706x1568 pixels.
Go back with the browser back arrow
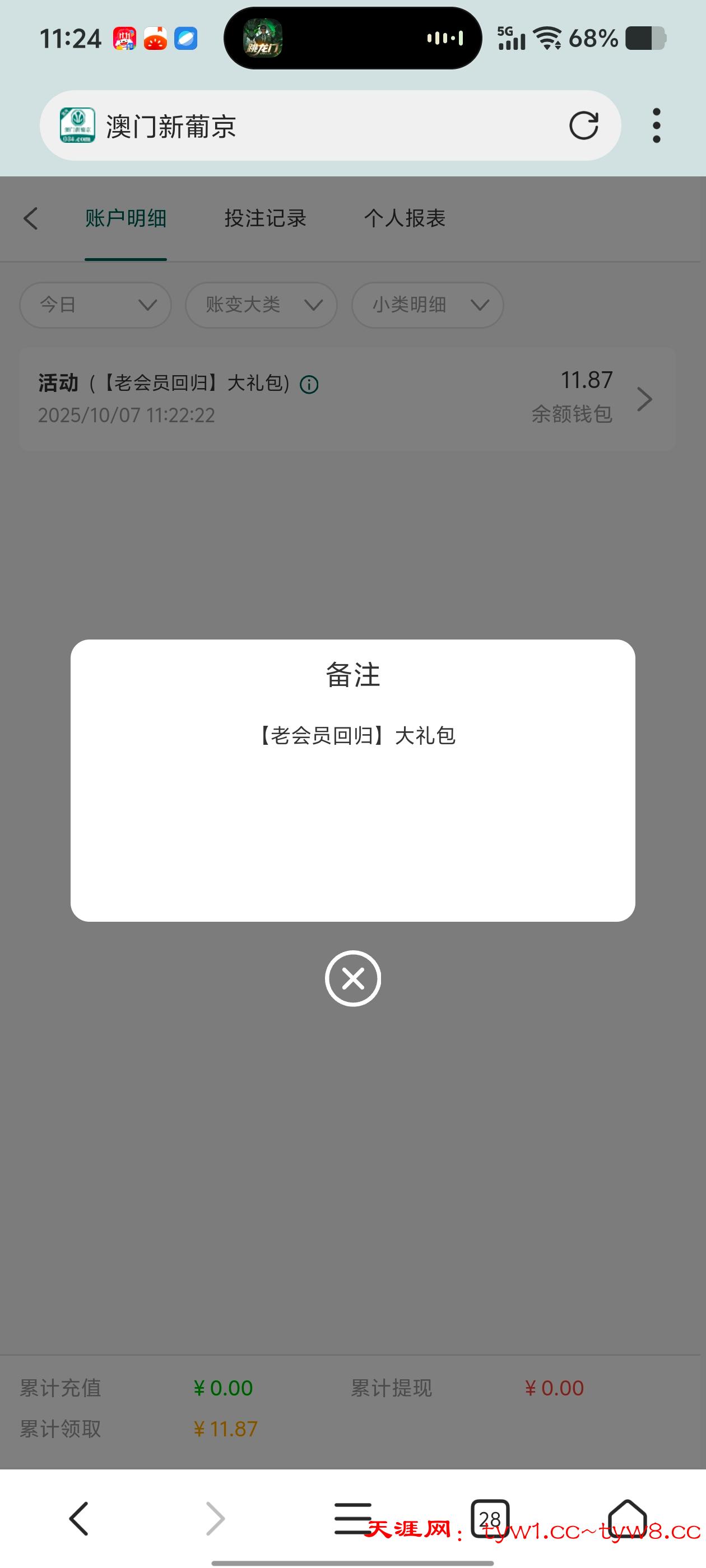click(79, 1518)
